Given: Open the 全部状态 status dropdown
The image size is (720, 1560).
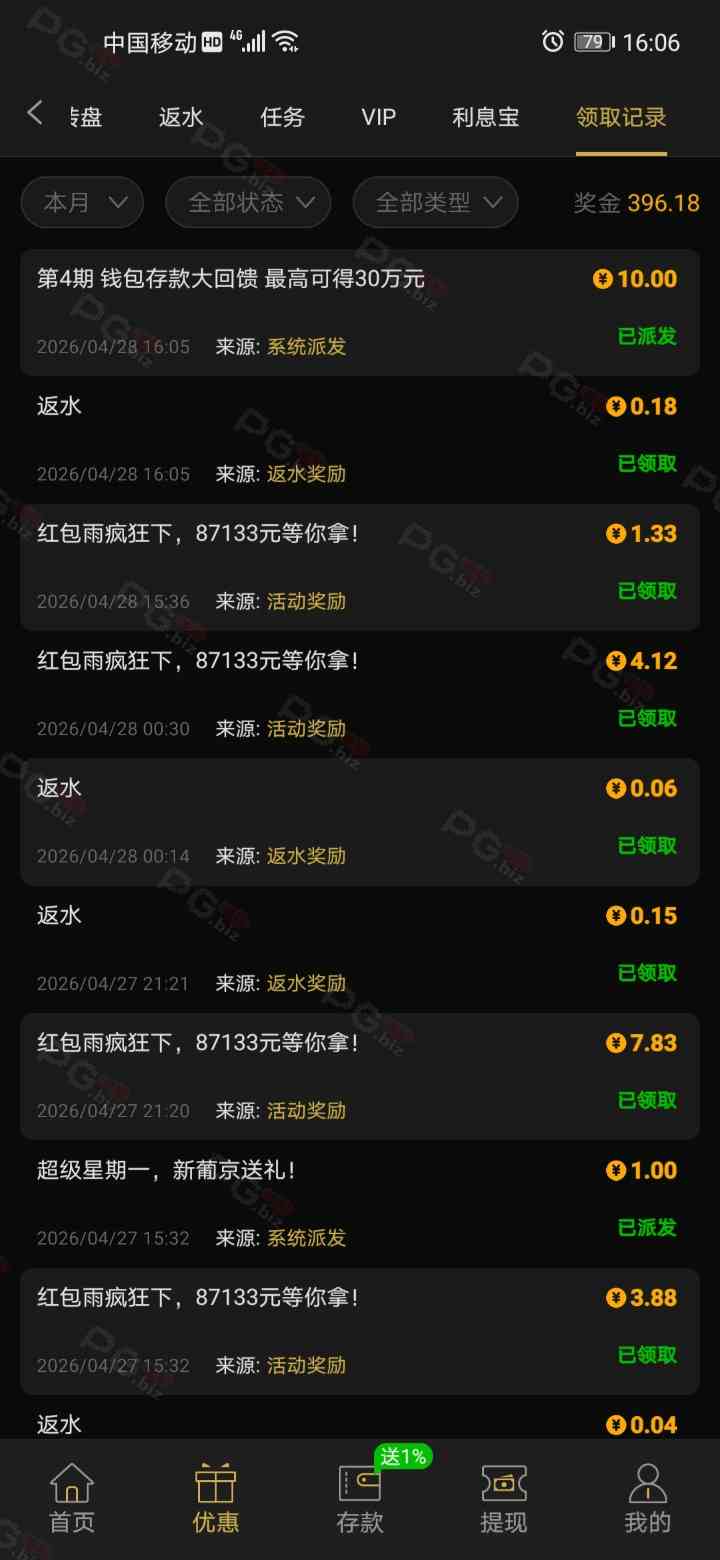Looking at the screenshot, I should pos(248,203).
